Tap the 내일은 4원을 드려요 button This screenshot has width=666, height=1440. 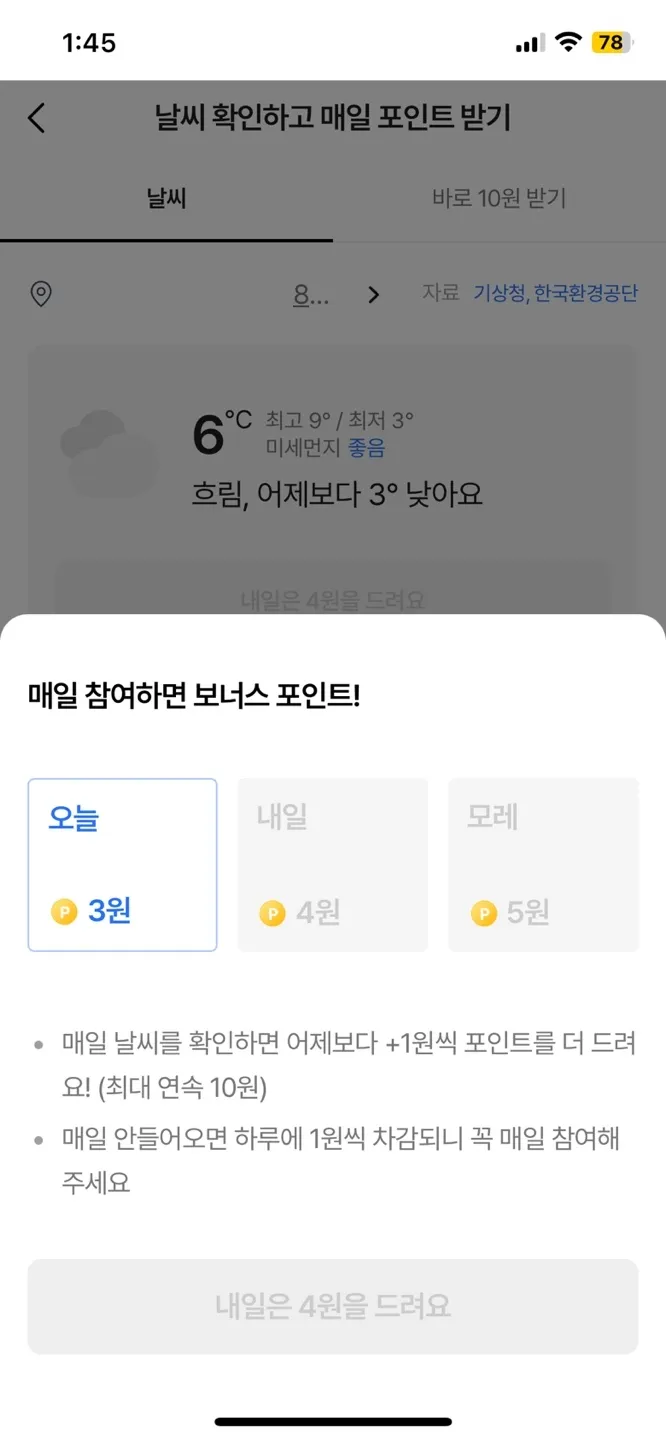click(x=333, y=1306)
